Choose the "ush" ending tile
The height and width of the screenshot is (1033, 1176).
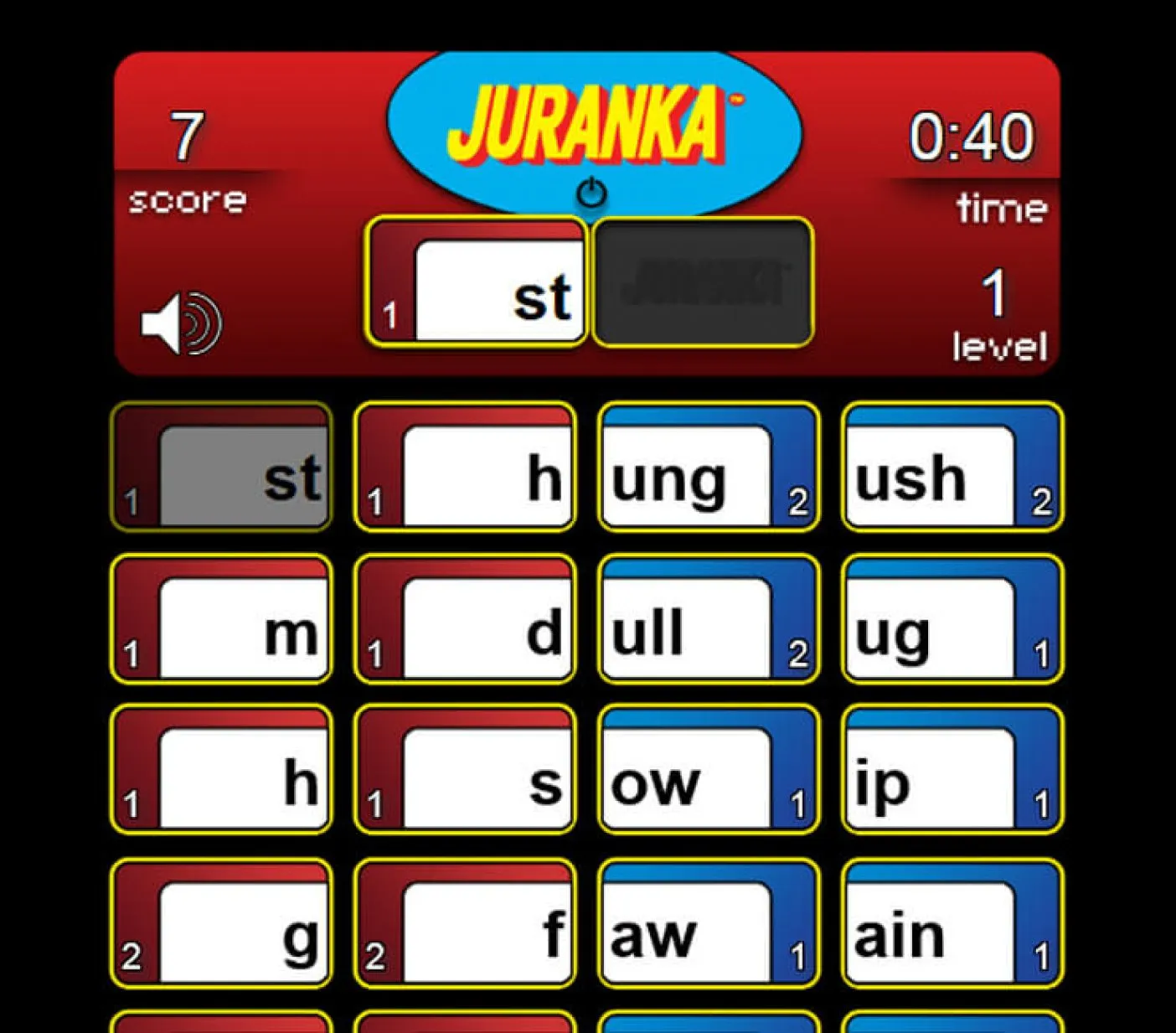point(952,467)
